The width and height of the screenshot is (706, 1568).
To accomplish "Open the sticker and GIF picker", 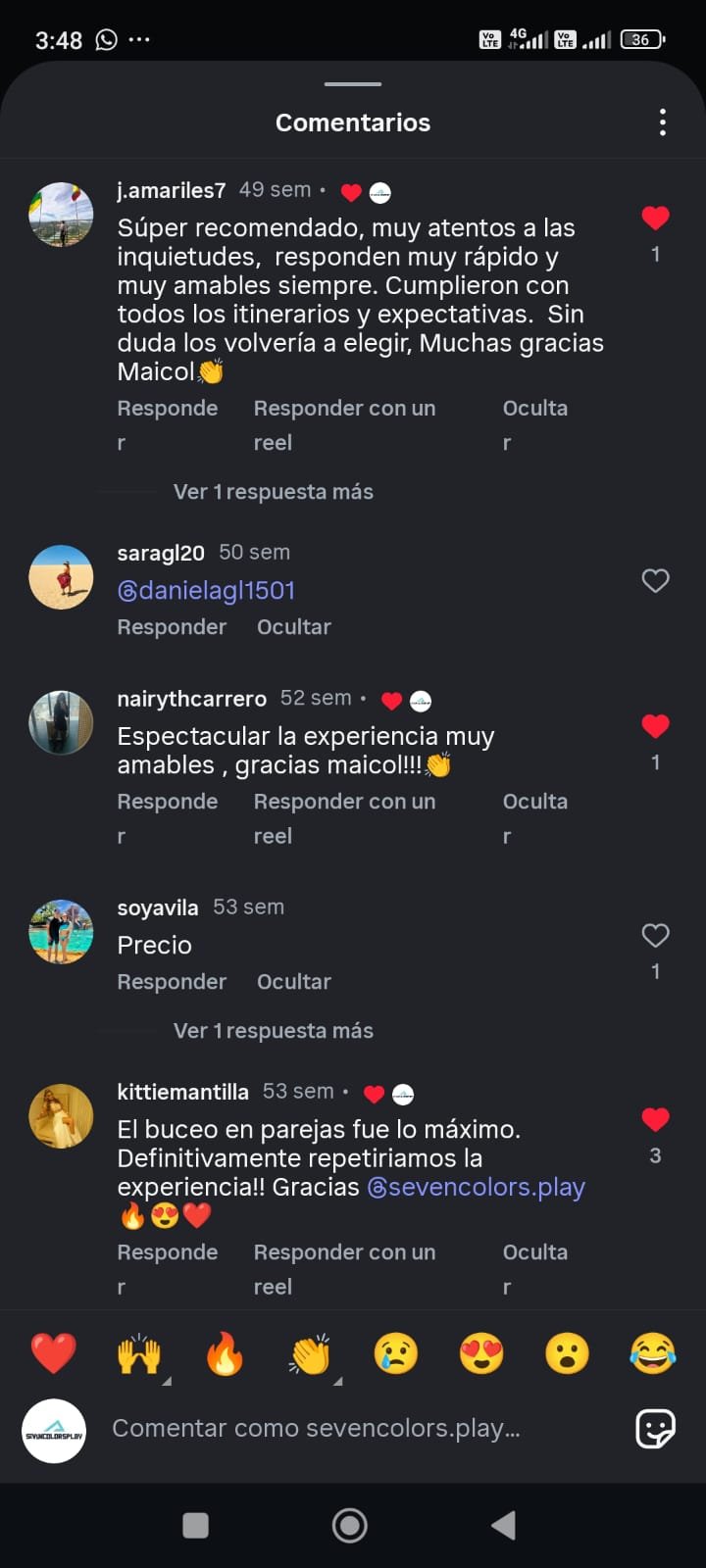I will (x=655, y=1429).
